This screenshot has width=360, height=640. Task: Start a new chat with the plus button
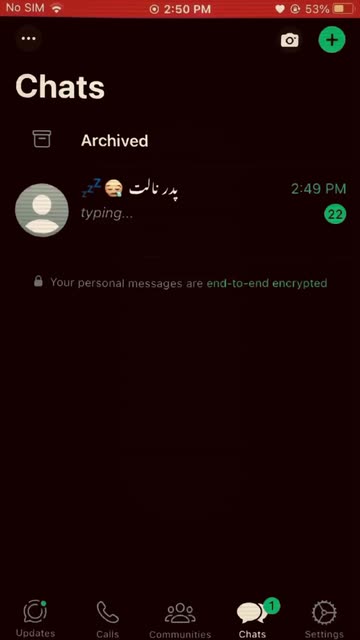click(x=332, y=40)
